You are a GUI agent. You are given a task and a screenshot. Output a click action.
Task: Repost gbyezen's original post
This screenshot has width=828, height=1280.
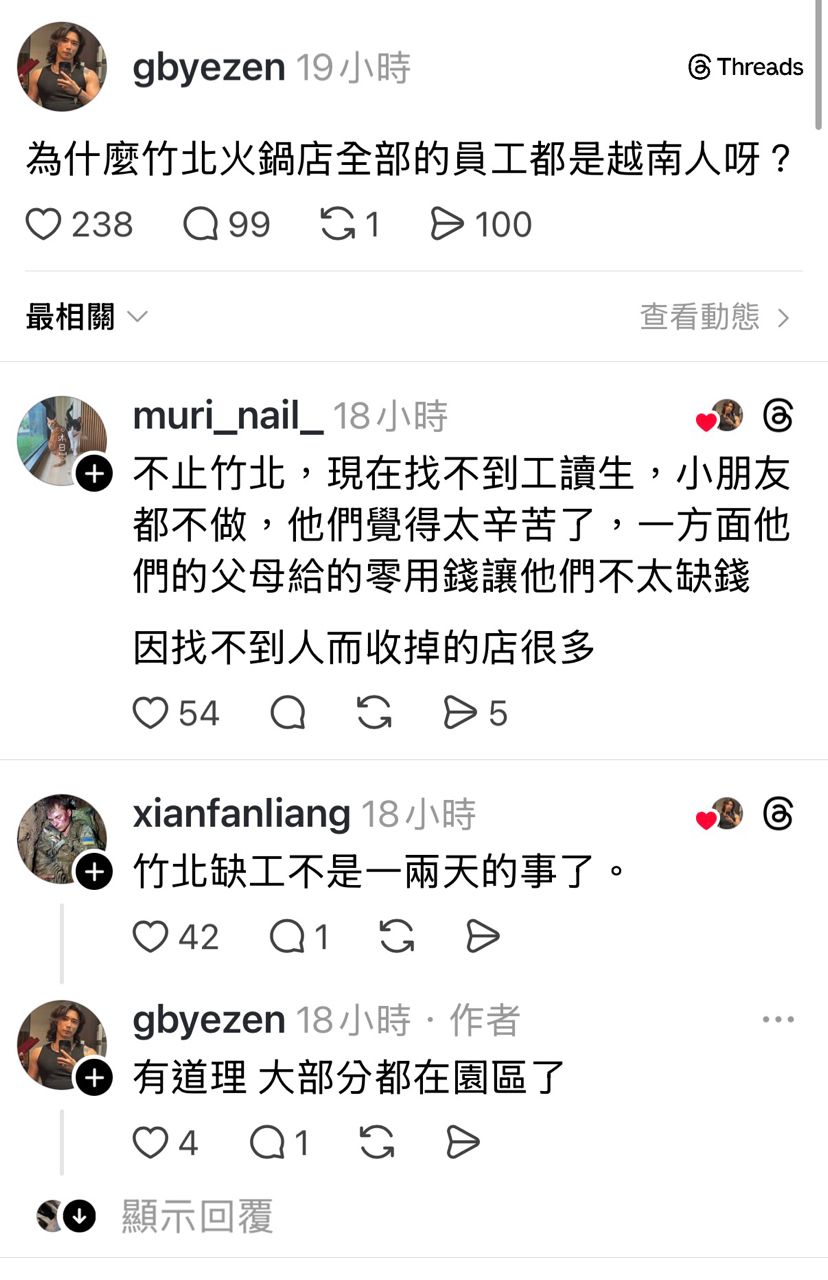click(x=338, y=224)
